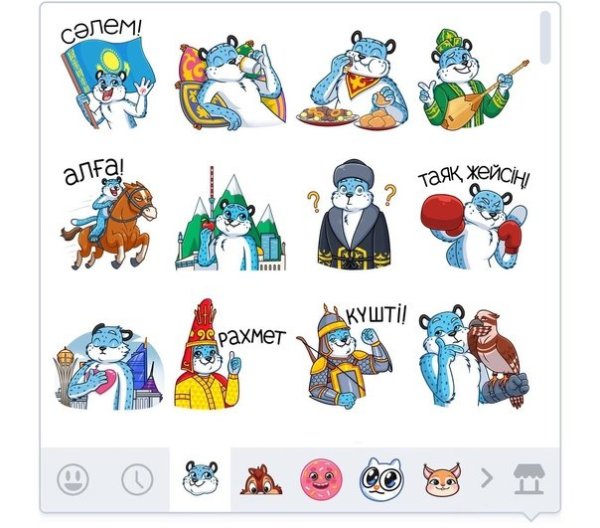This screenshot has height=528, width=600.
Task: Select the leopard drinking on carpet sticker
Action: [227, 87]
